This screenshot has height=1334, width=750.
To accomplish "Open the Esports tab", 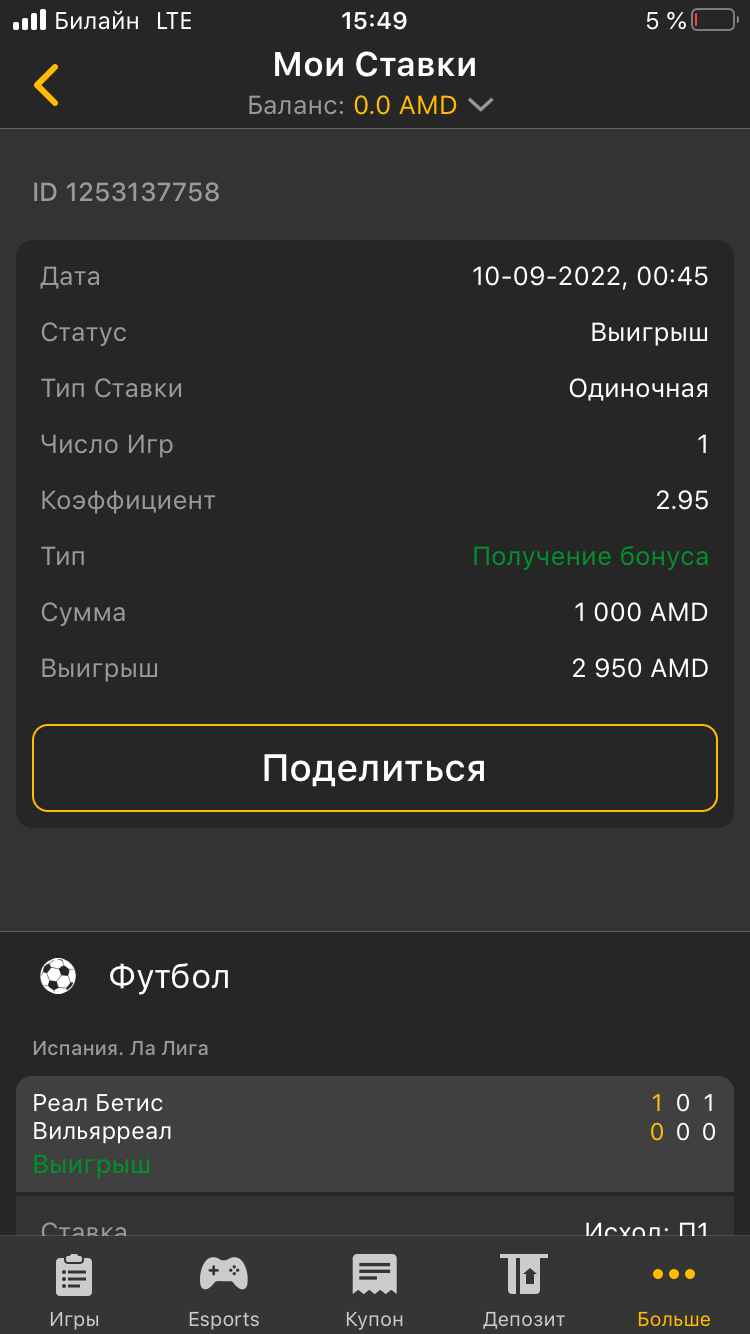I will click(224, 1289).
